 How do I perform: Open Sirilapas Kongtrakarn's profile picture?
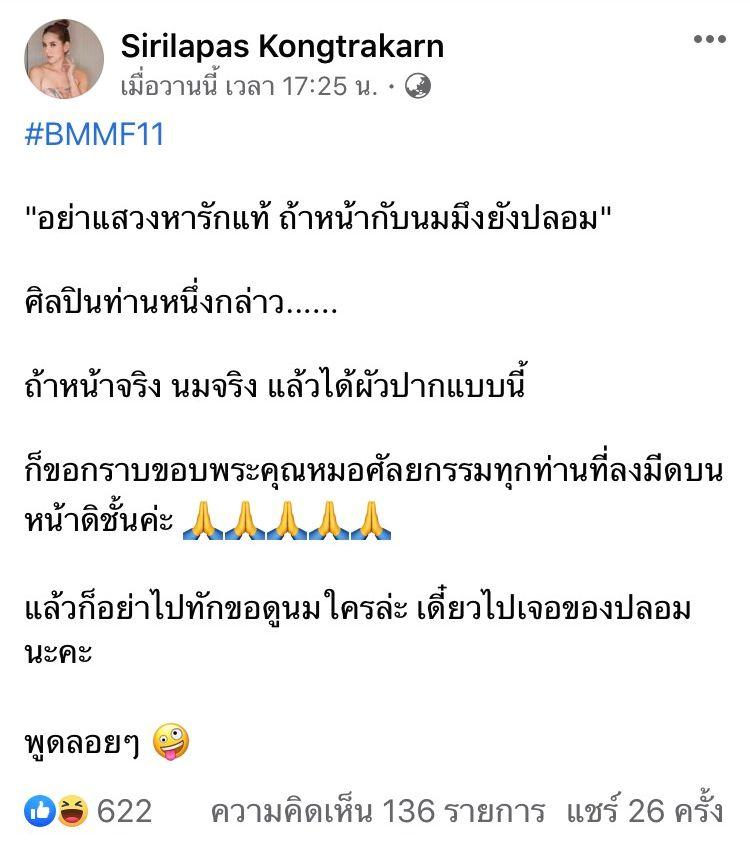[63, 59]
